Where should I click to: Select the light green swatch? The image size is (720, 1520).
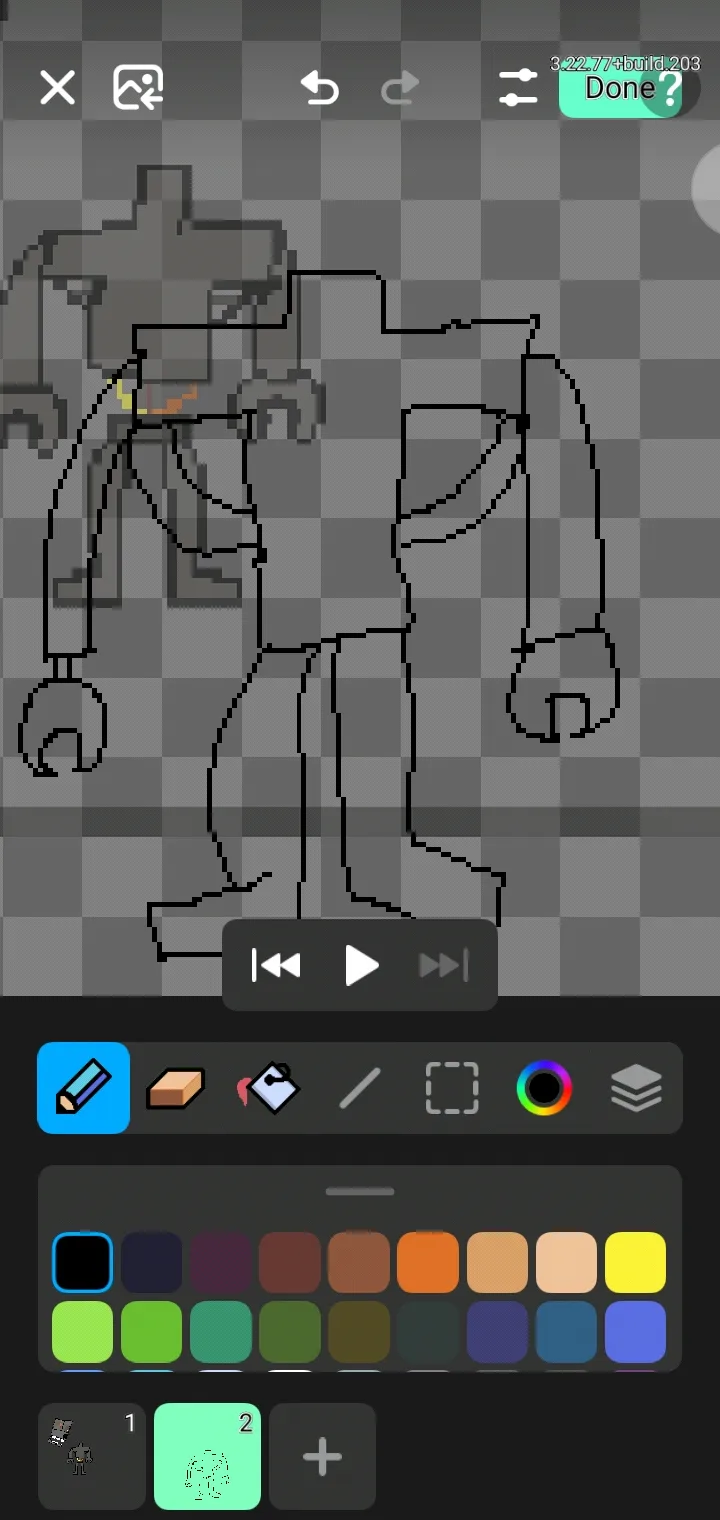[82, 1332]
